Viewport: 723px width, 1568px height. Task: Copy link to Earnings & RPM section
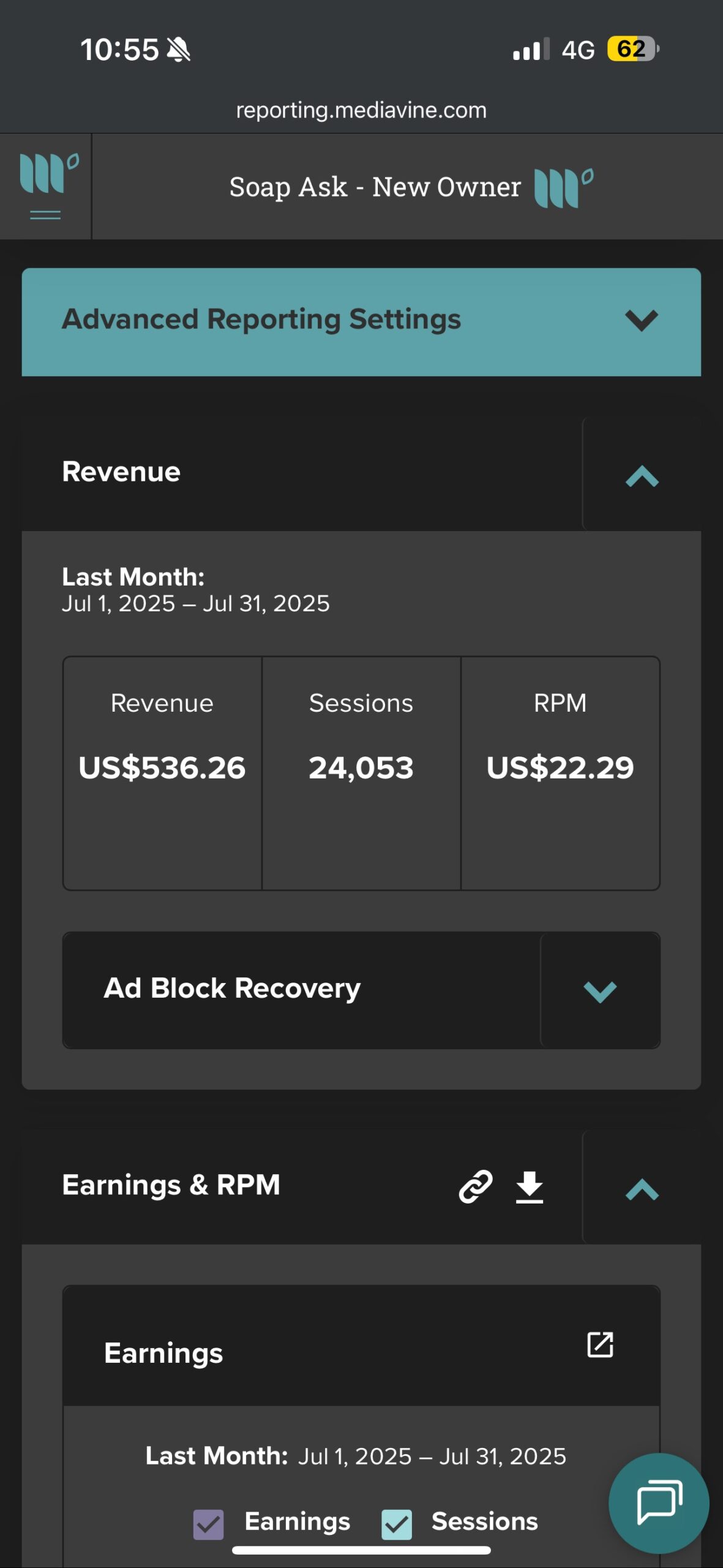pyautogui.click(x=476, y=1186)
